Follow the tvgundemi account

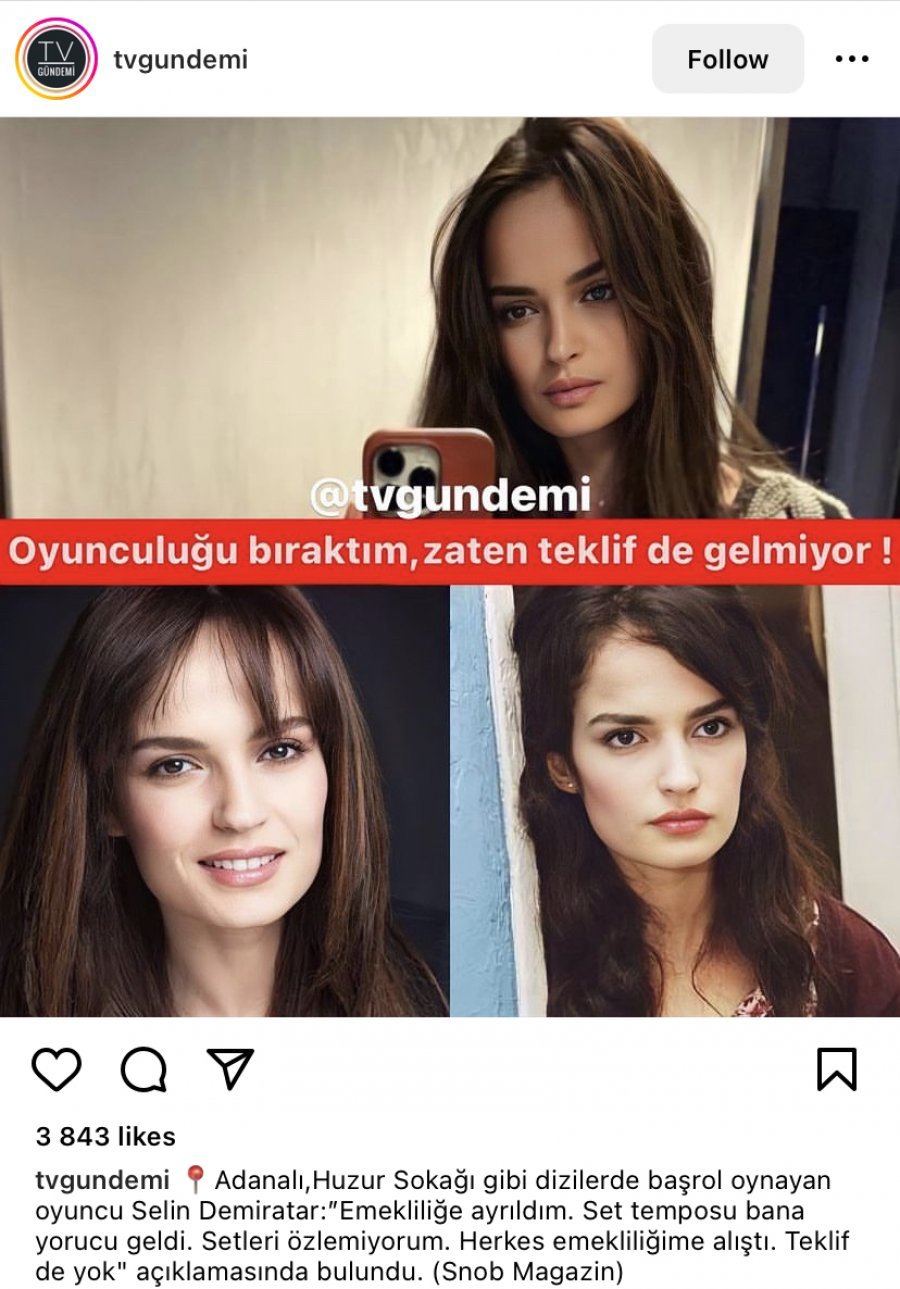click(727, 59)
